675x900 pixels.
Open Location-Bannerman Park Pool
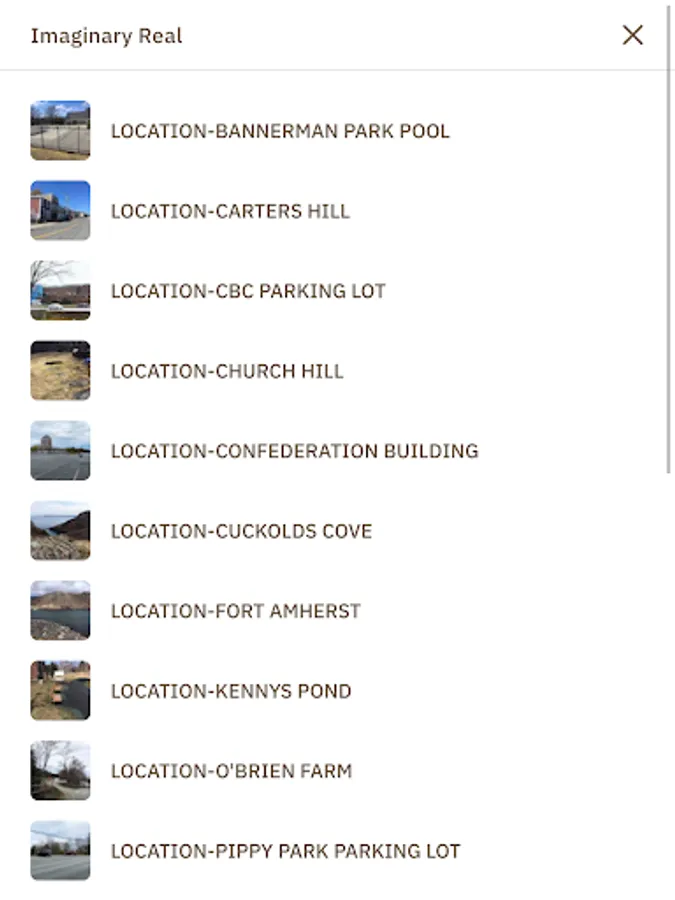pos(280,131)
